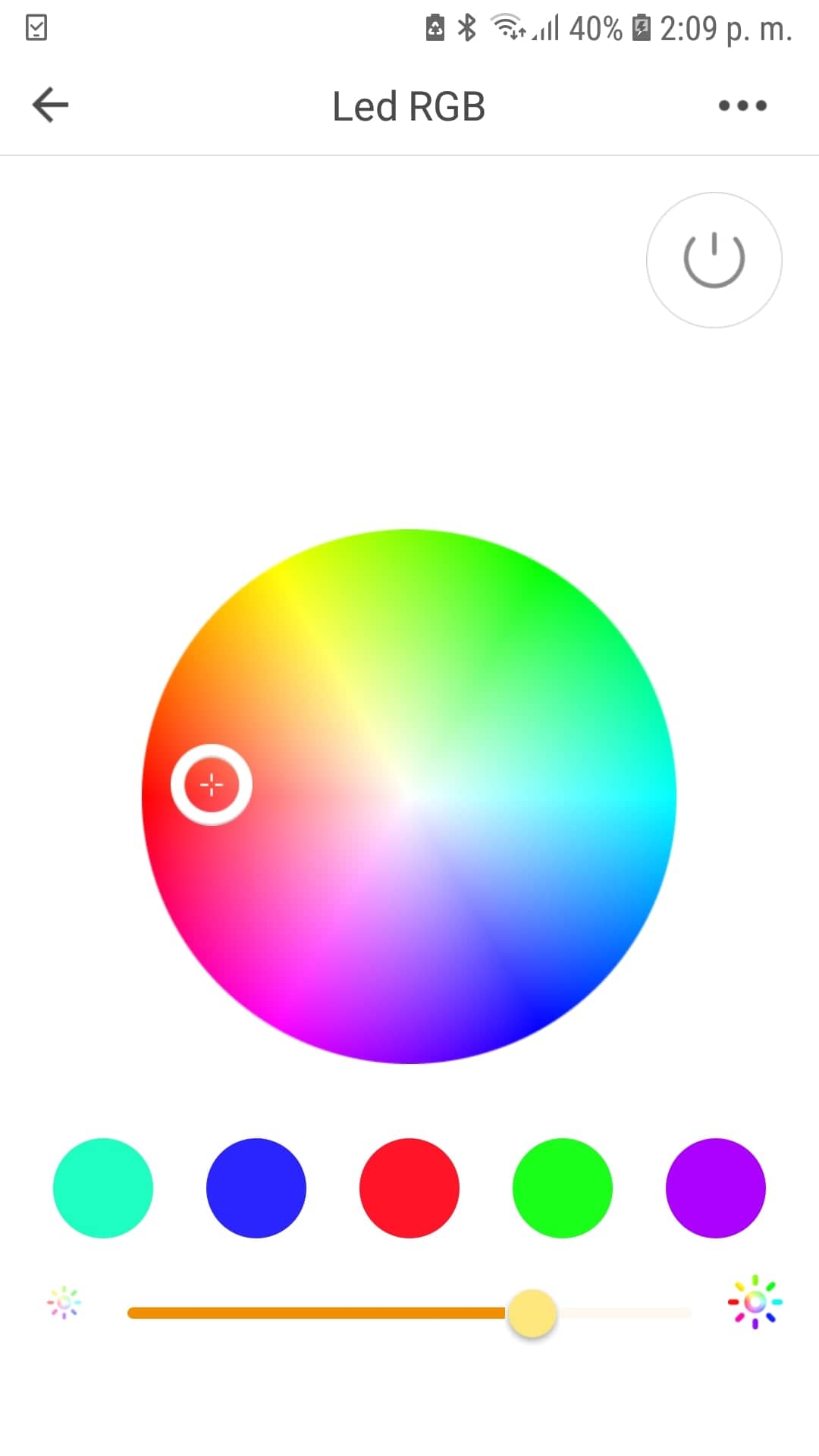This screenshot has height=1456, width=819.
Task: Go back using the arrow icon
Action: coord(50,105)
